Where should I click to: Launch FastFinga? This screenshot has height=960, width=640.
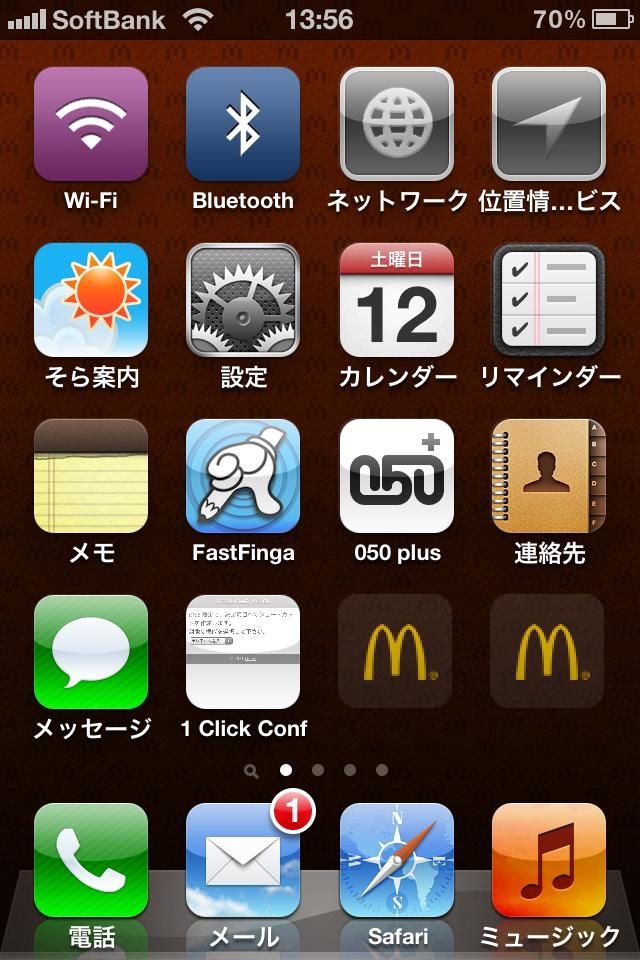point(243,476)
